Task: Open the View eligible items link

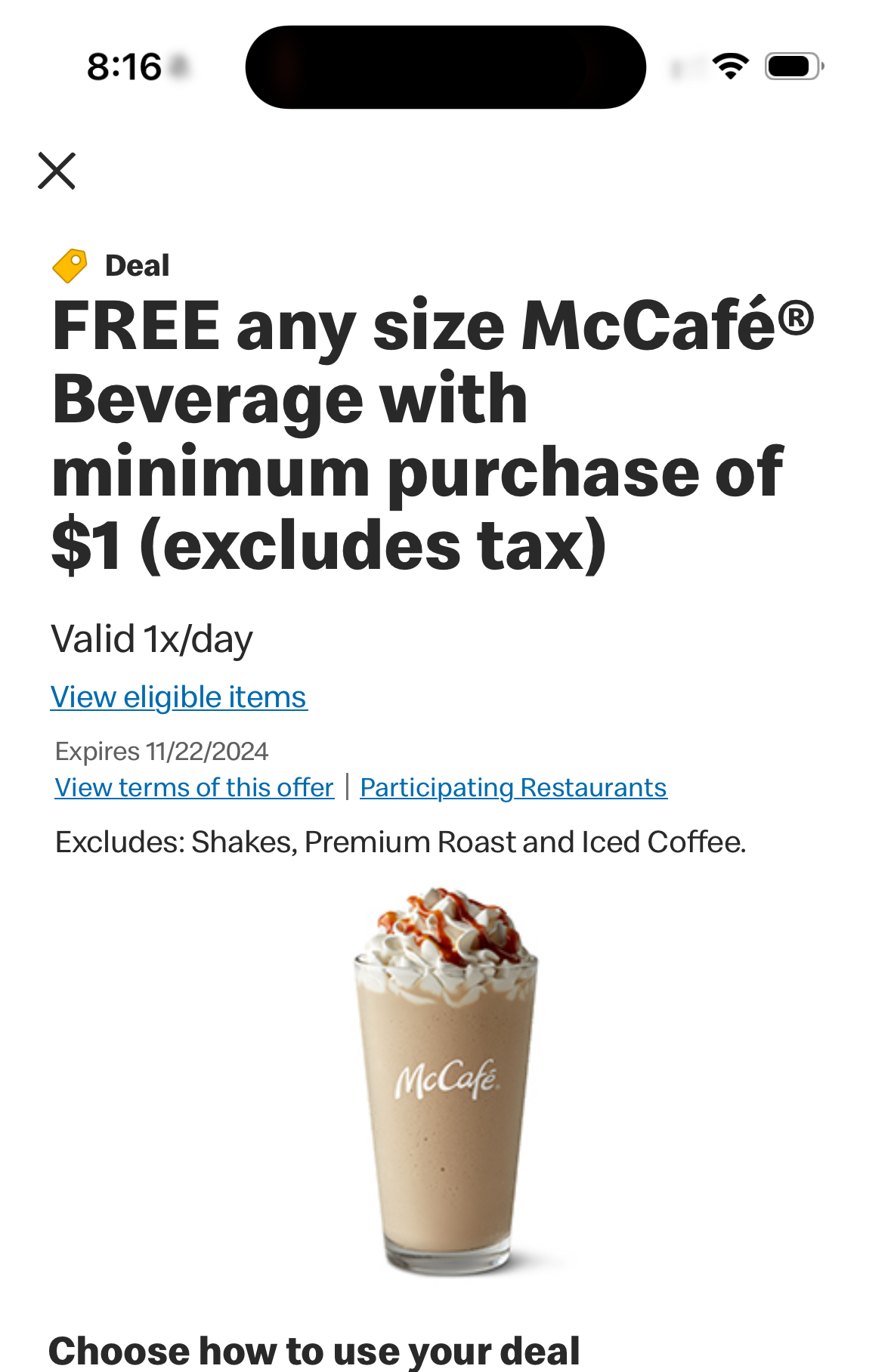Action: (178, 697)
